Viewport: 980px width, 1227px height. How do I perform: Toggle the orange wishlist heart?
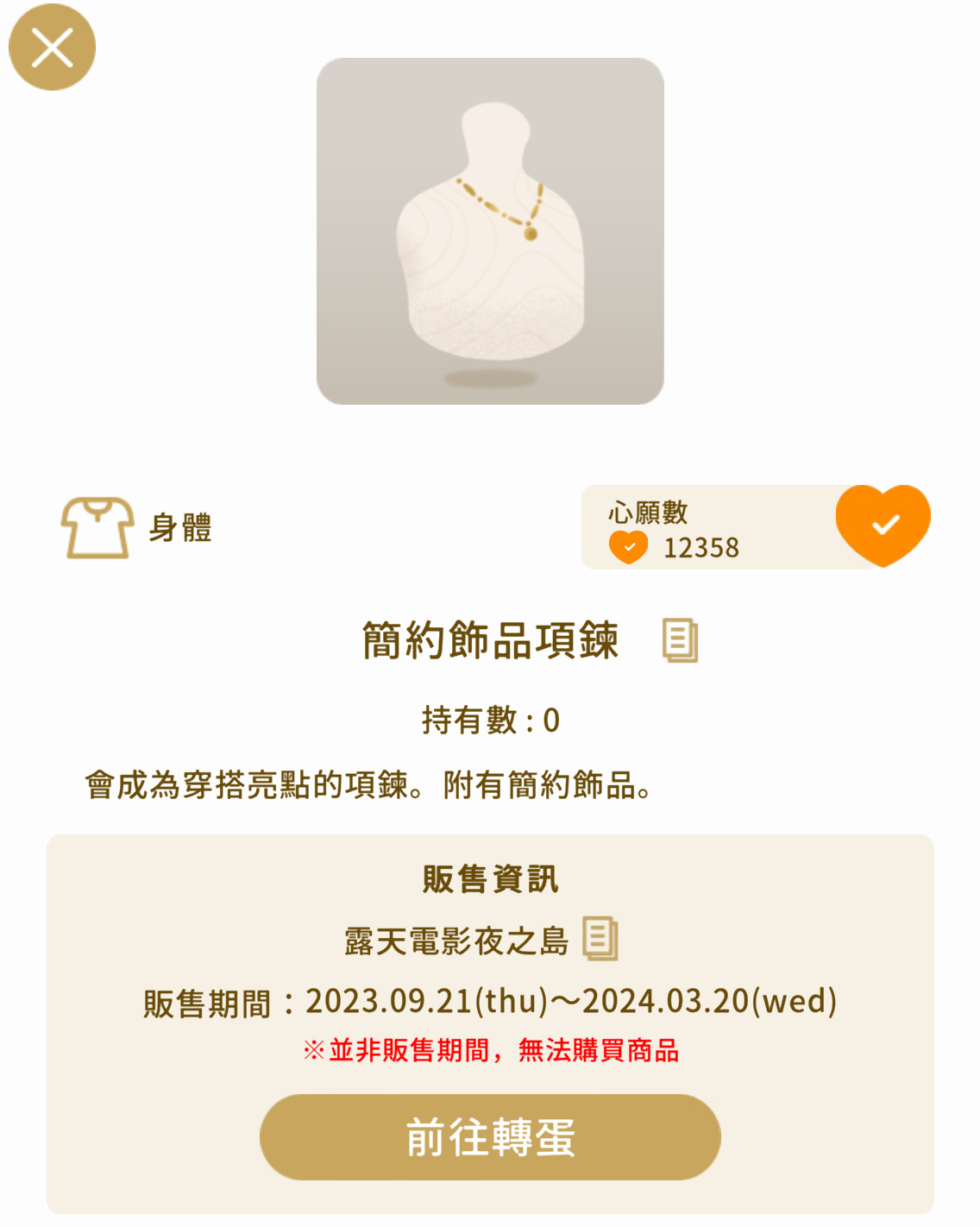pos(883,525)
